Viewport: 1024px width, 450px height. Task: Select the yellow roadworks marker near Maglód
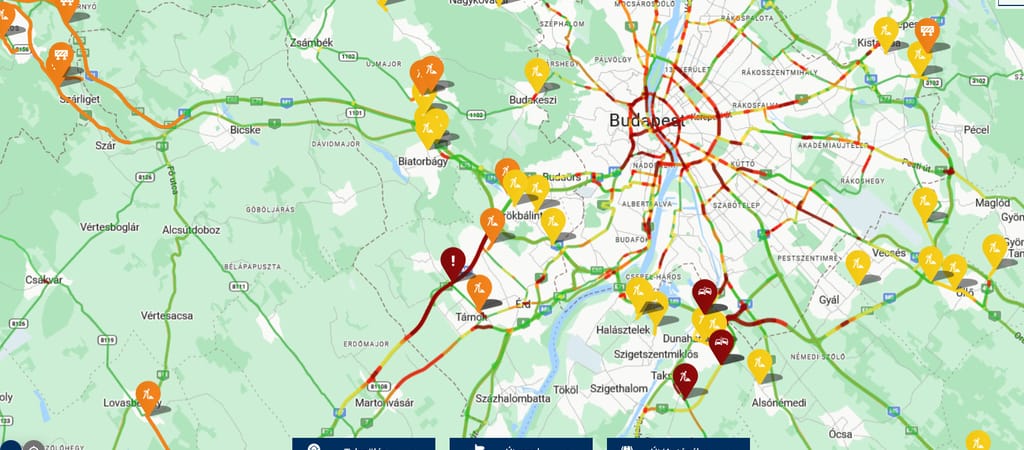[926, 202]
